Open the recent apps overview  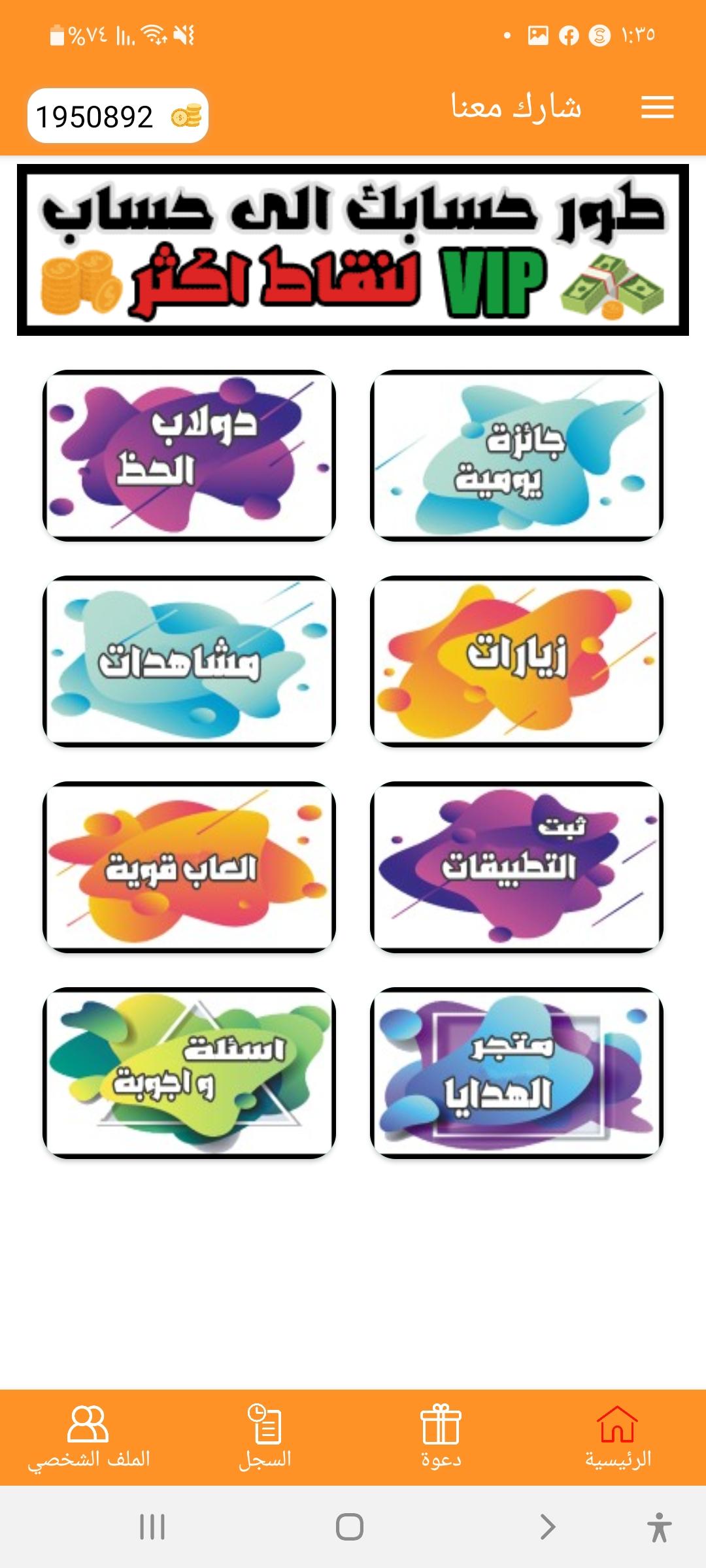[x=152, y=1527]
